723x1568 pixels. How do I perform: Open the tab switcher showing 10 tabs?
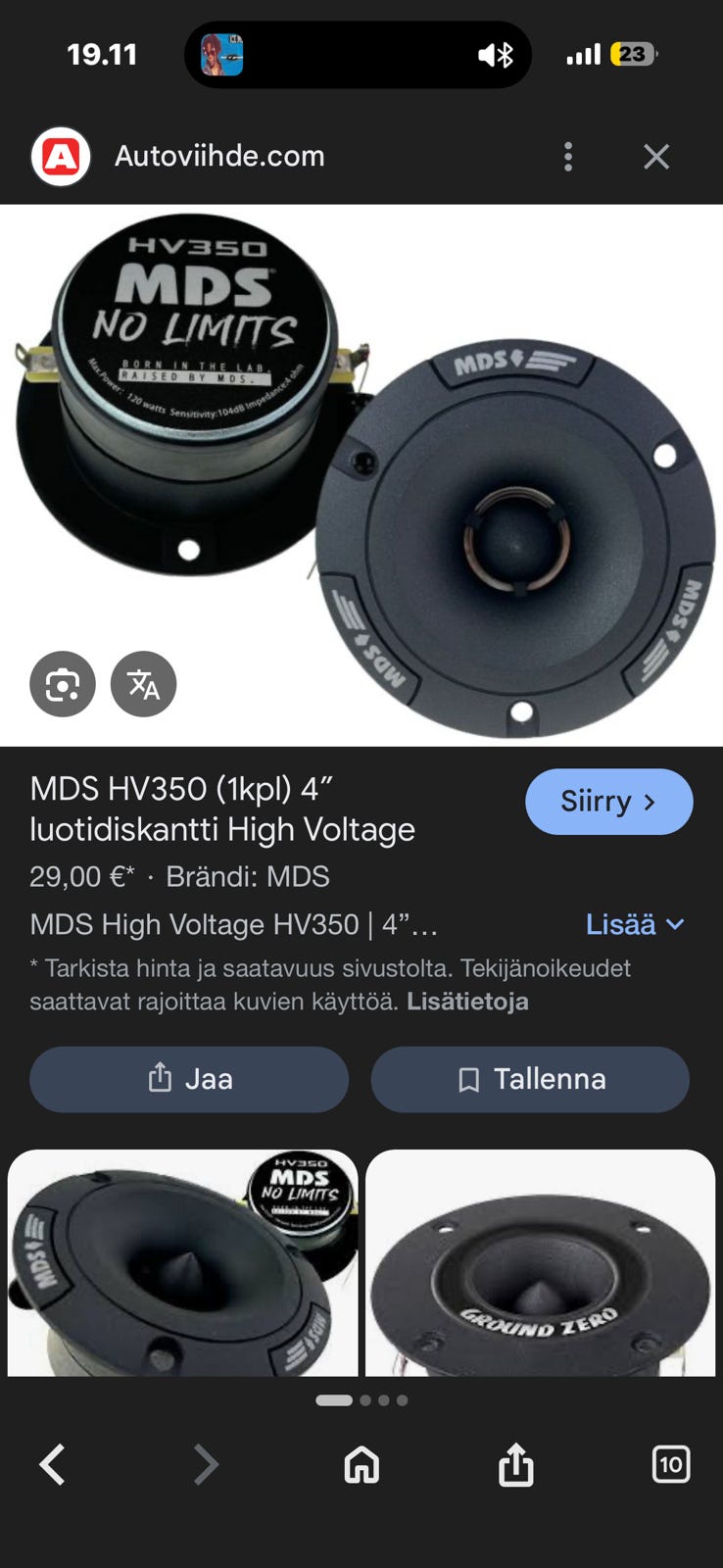671,1465
